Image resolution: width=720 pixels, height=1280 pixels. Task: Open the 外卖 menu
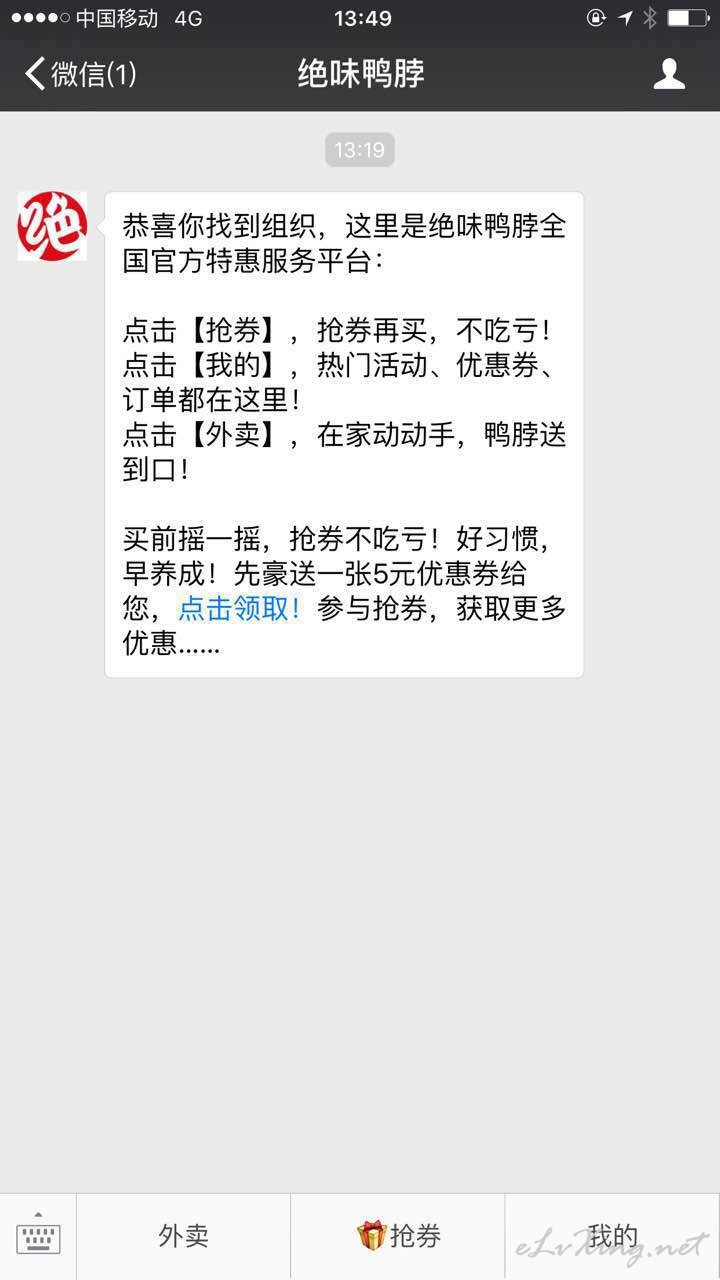pos(183,1237)
